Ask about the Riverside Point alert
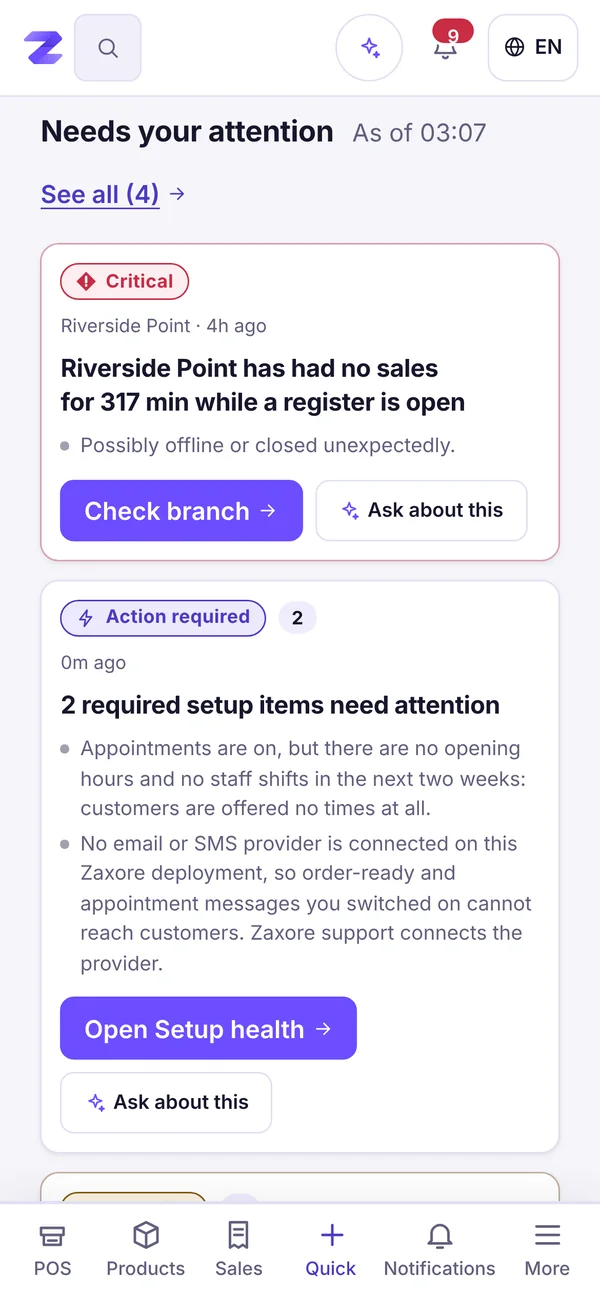This screenshot has height=1298, width=600. [421, 511]
